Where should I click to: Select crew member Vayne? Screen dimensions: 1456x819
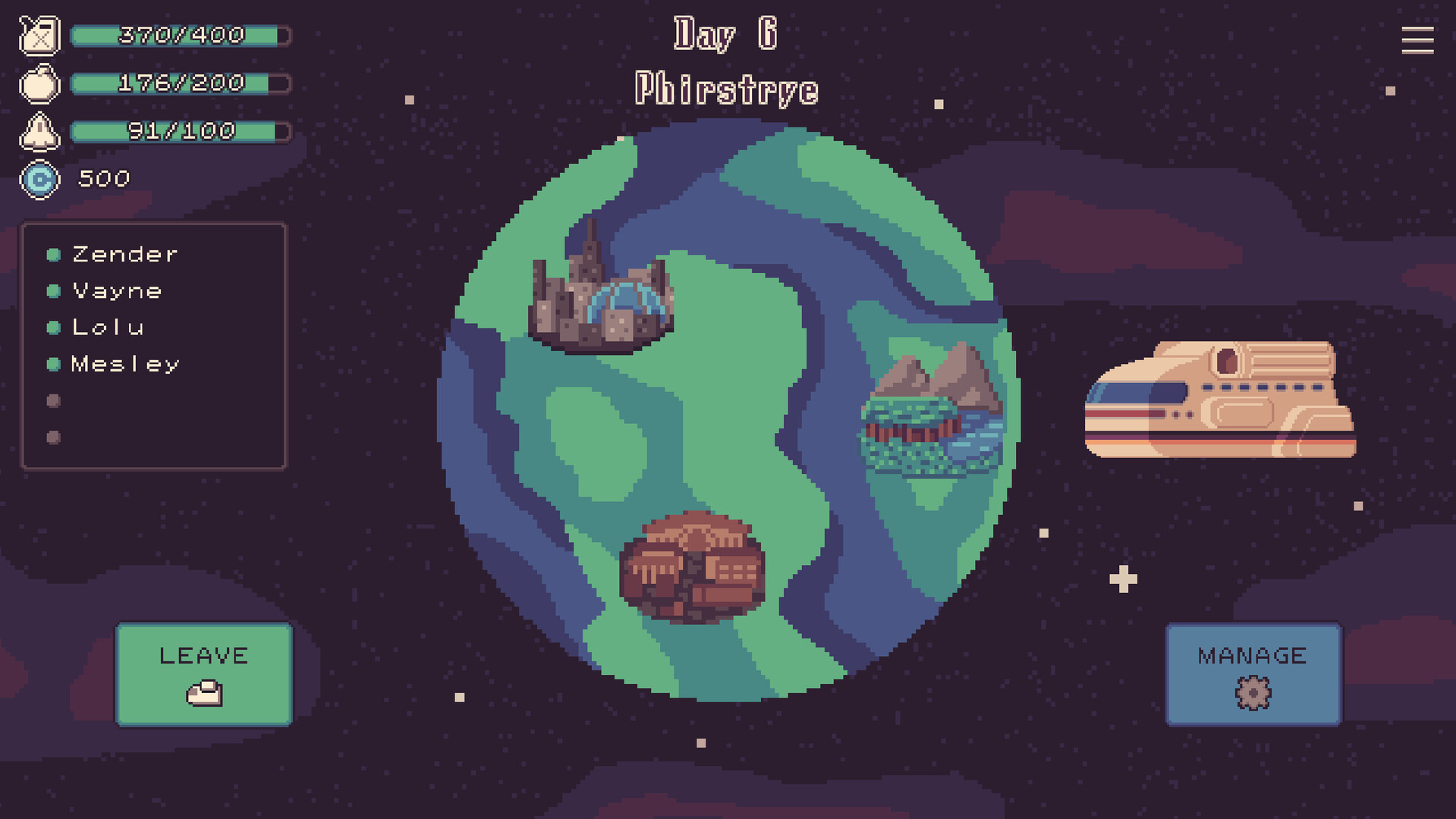point(117,291)
